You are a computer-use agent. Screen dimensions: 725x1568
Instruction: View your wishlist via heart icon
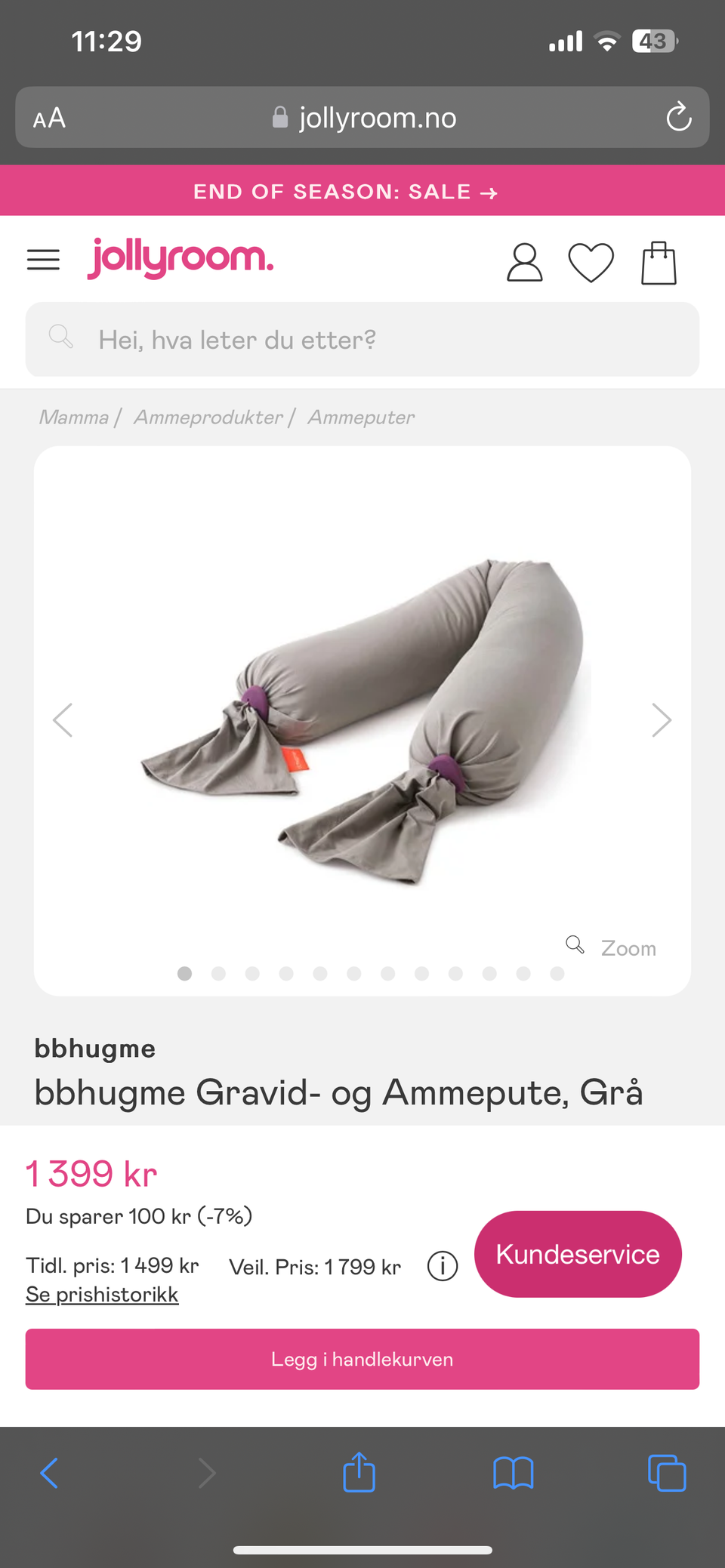591,262
